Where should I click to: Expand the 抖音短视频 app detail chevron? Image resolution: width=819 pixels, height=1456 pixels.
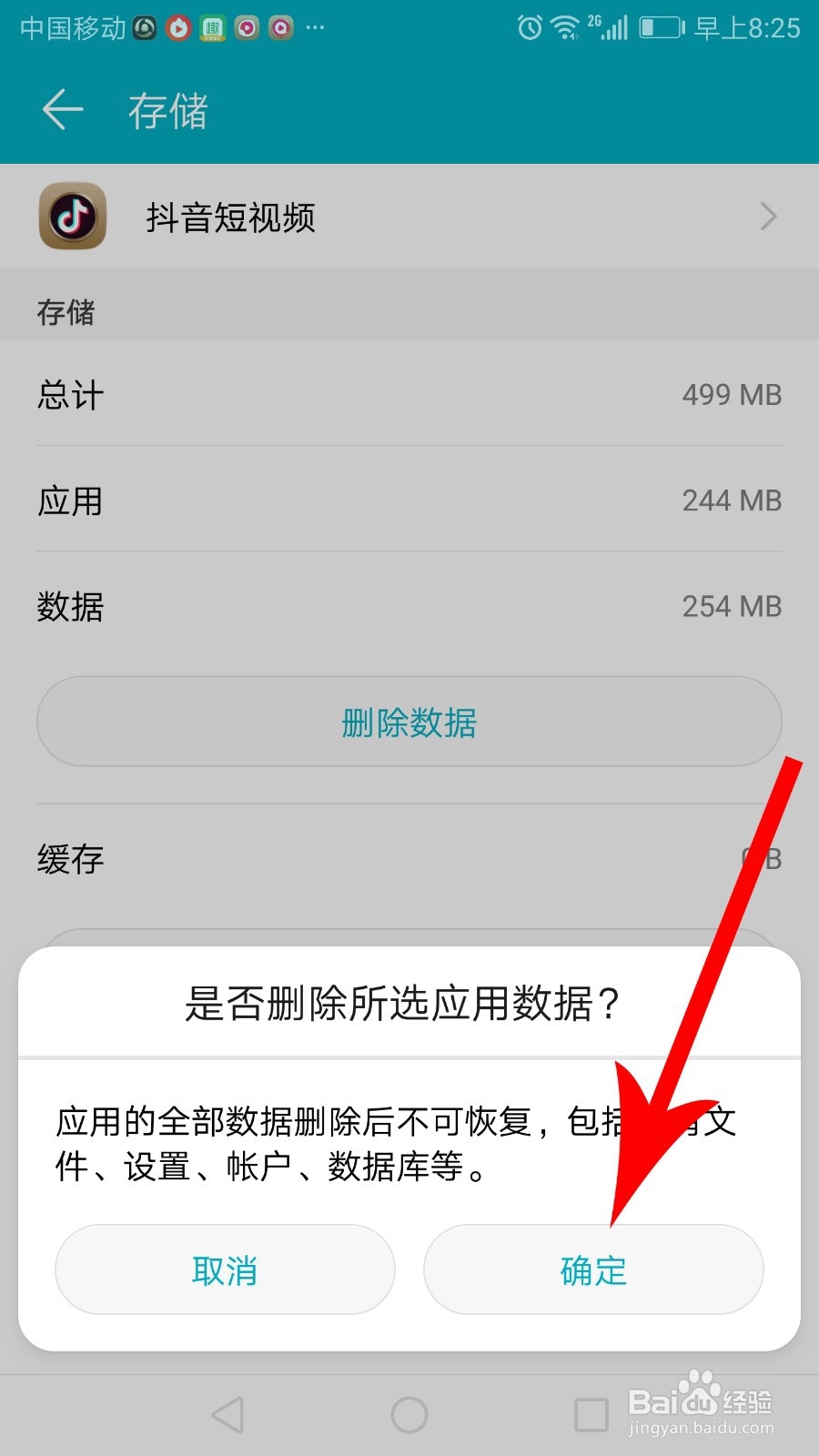769,217
